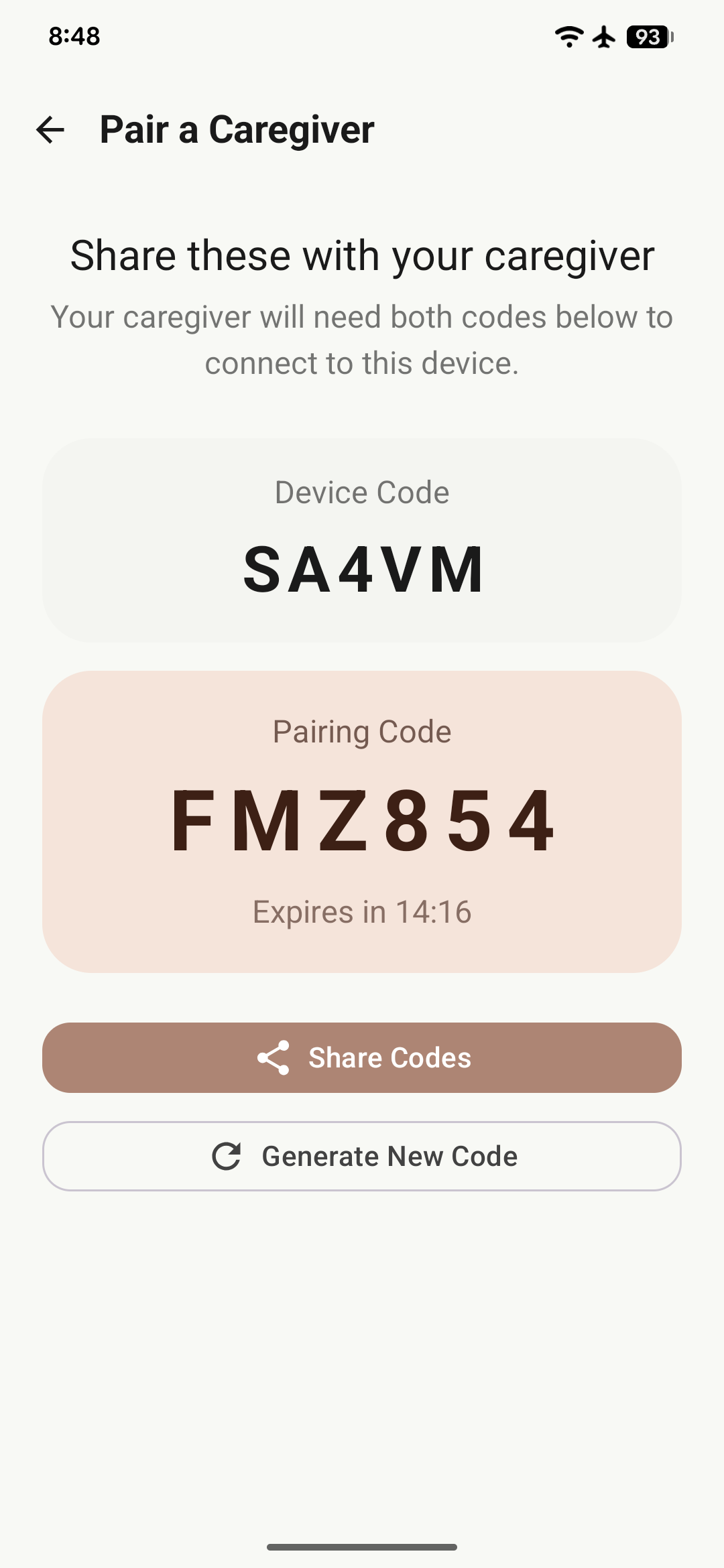Select the airplane mode icon
Image resolution: width=724 pixels, height=1568 pixels.
(x=604, y=37)
